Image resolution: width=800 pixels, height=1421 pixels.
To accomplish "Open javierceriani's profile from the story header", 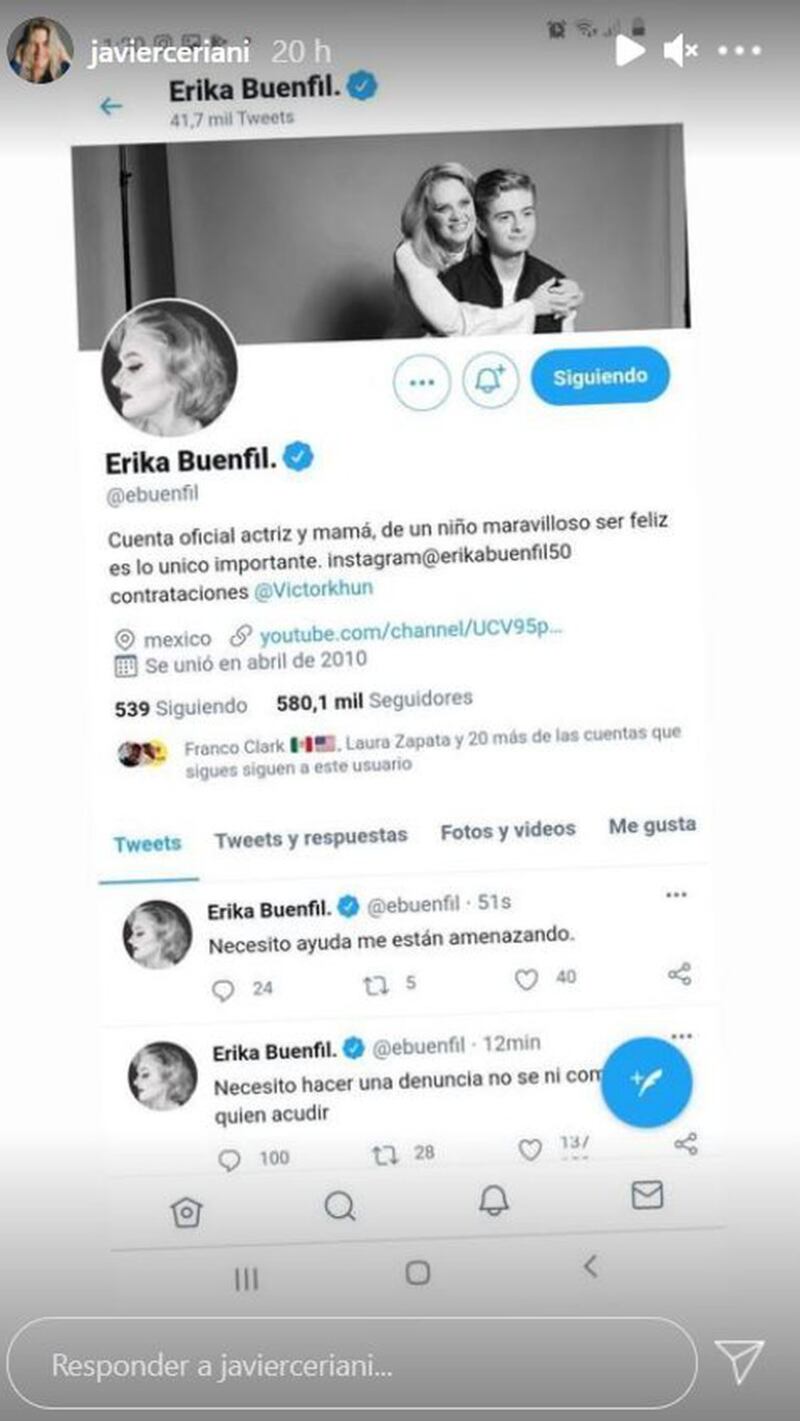I will (168, 52).
